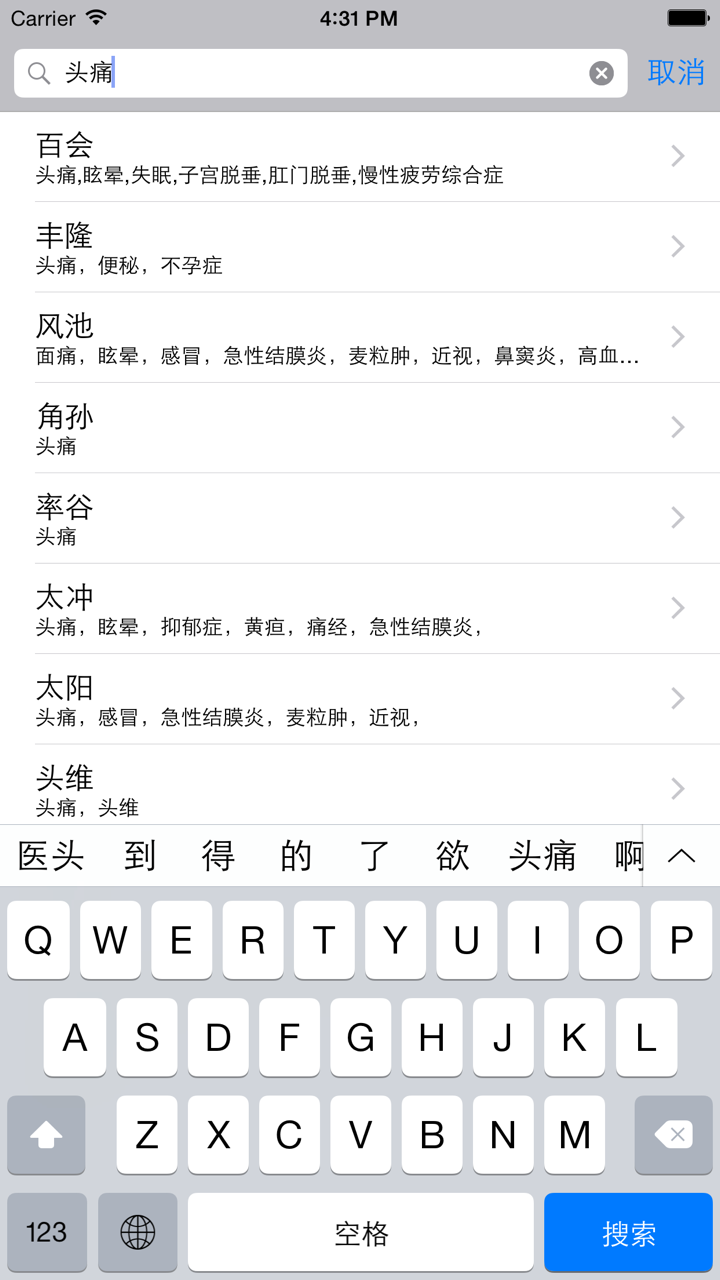Screen dimensions: 720x1280
Task: Select the suggestion 医头 from the prediction bar
Action: click(x=50, y=856)
